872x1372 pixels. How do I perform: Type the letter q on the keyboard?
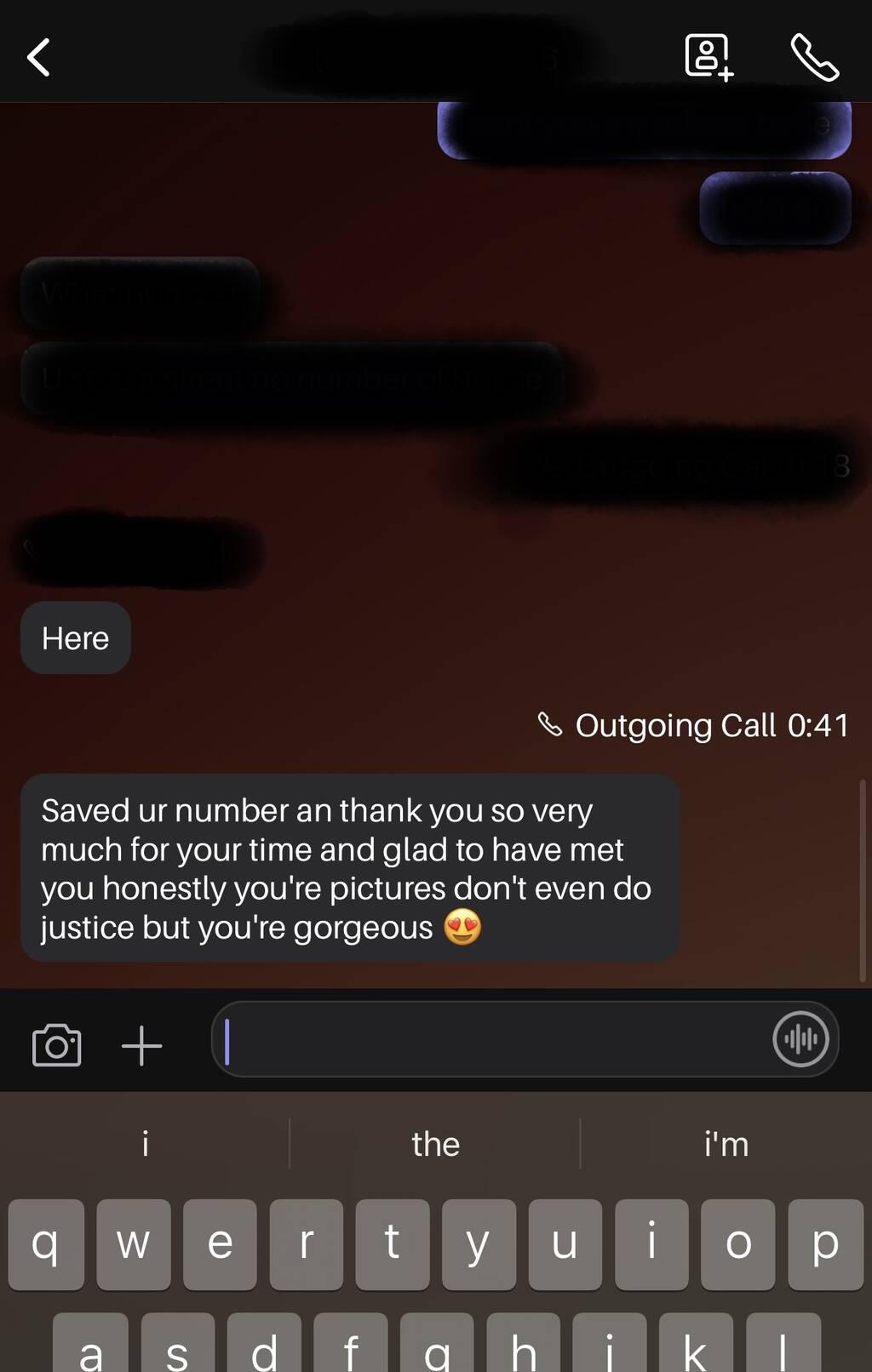pyautogui.click(x=46, y=1244)
